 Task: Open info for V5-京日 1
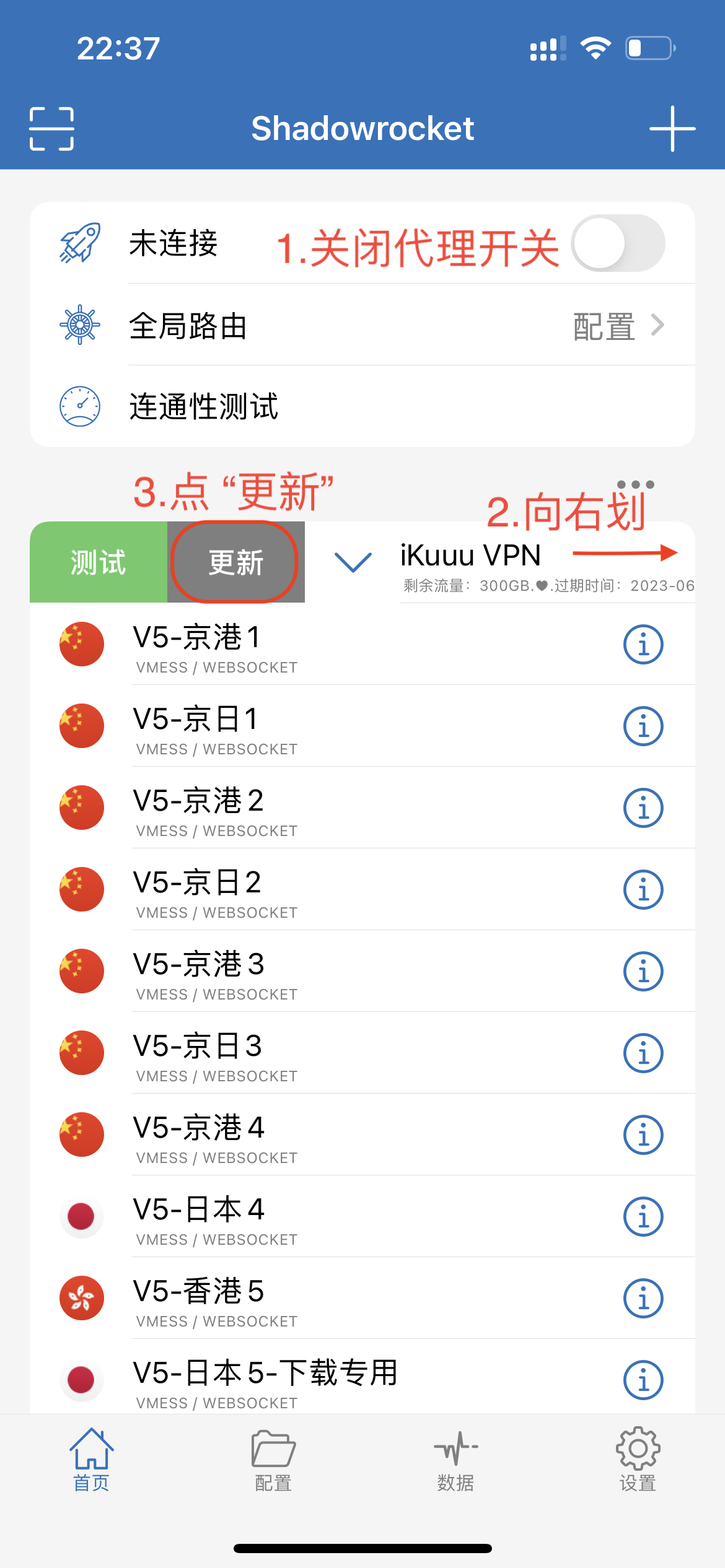[643, 726]
